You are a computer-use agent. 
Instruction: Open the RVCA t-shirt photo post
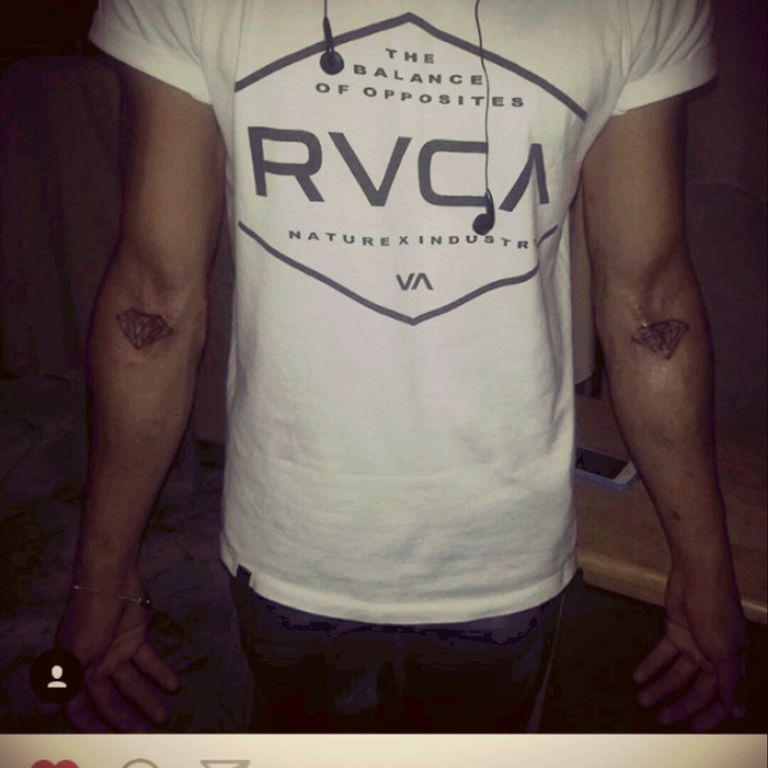tap(384, 366)
